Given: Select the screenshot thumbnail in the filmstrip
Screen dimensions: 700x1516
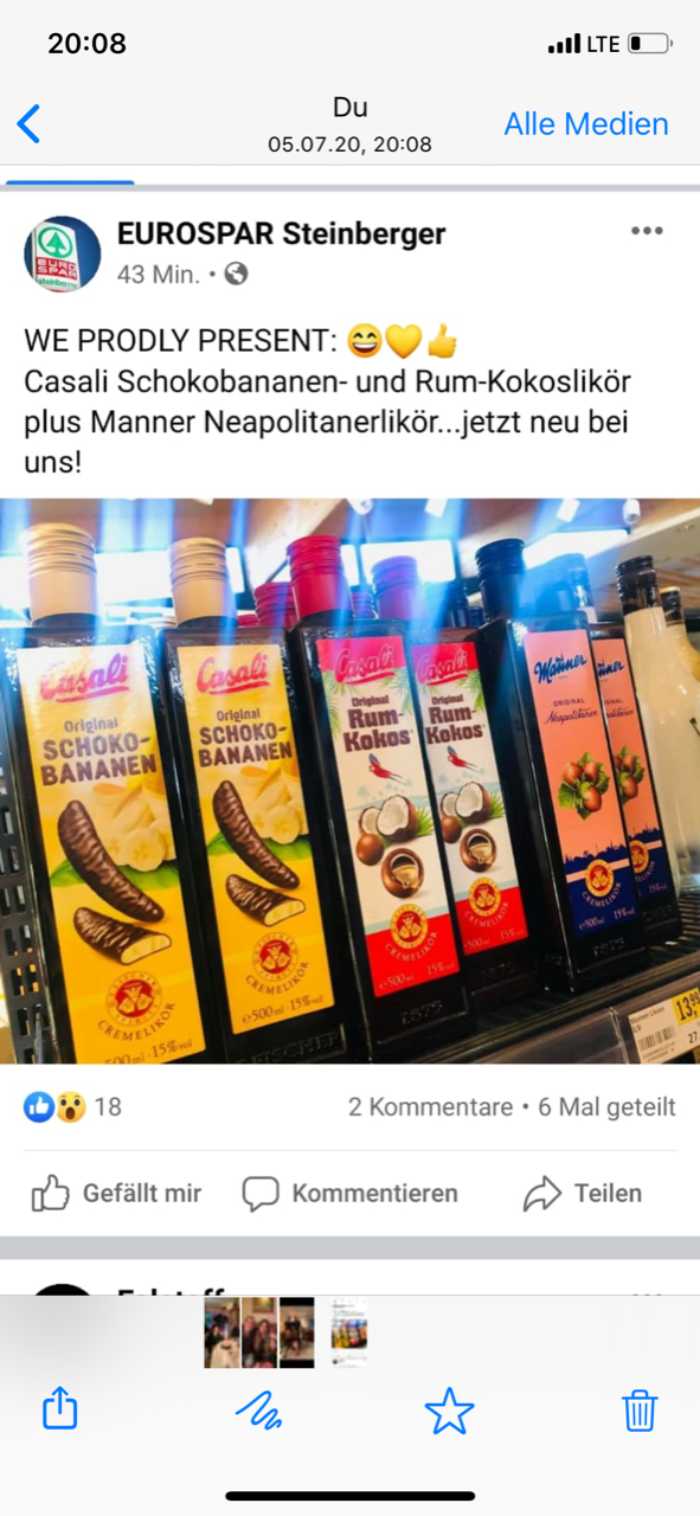Looking at the screenshot, I should [349, 1332].
